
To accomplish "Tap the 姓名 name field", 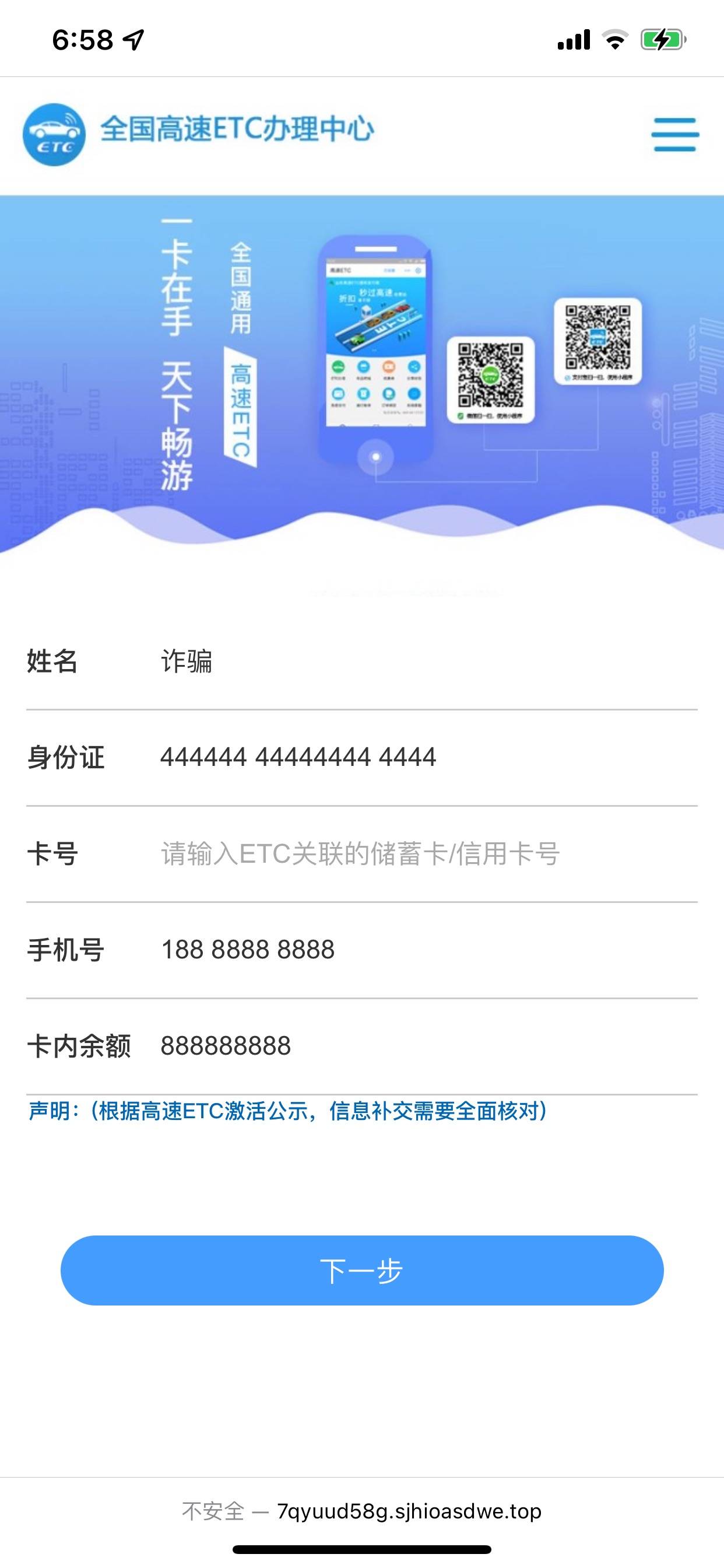I will pos(426,661).
